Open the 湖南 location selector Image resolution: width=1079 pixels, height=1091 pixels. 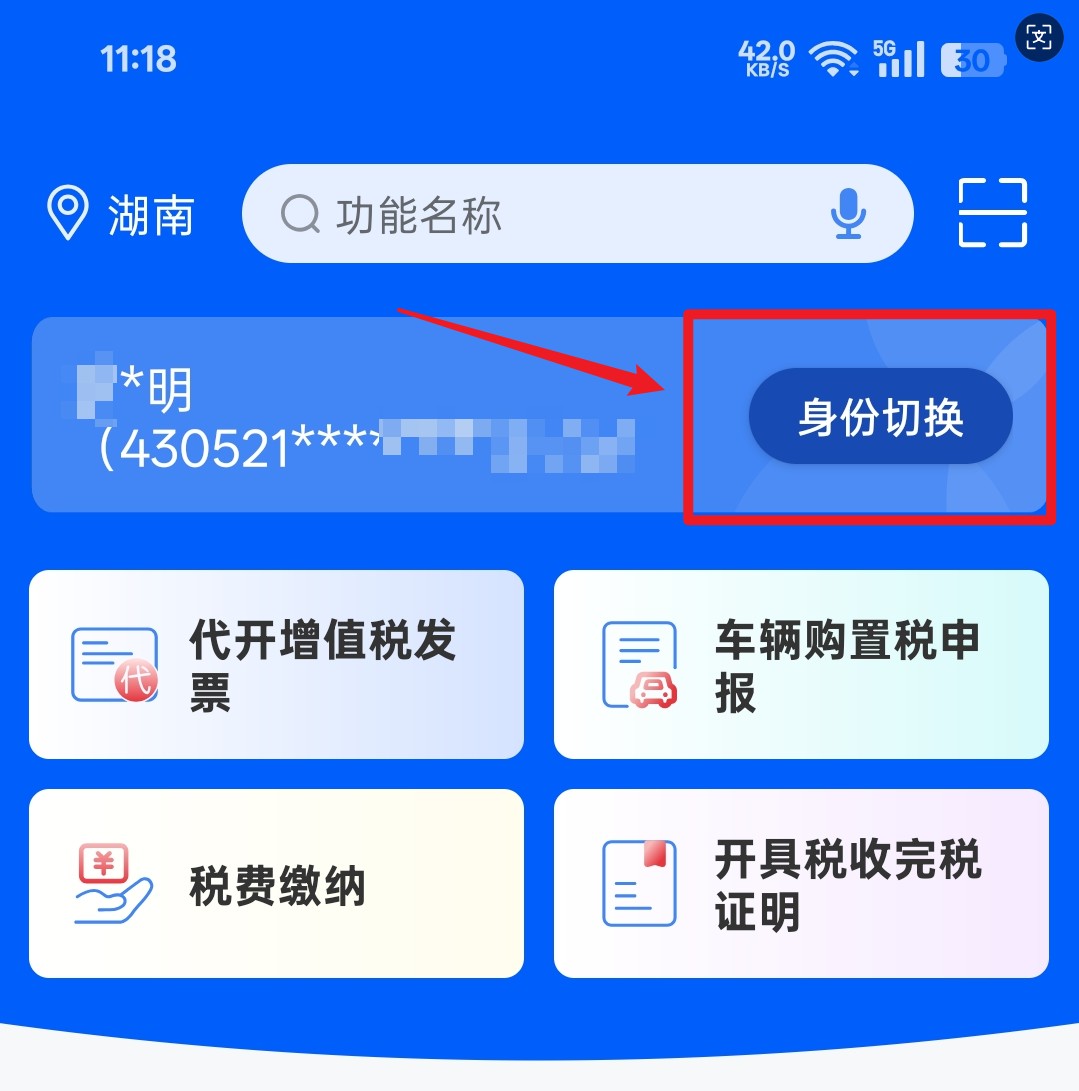[x=121, y=215]
